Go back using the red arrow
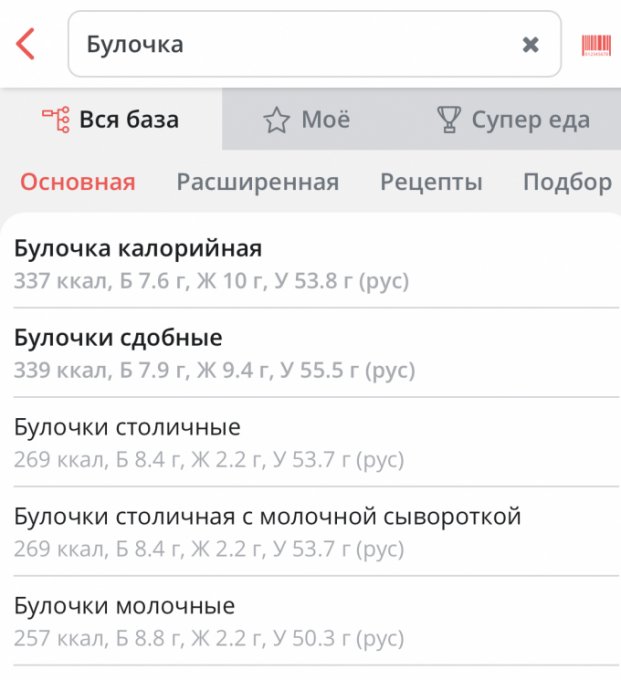 point(26,44)
